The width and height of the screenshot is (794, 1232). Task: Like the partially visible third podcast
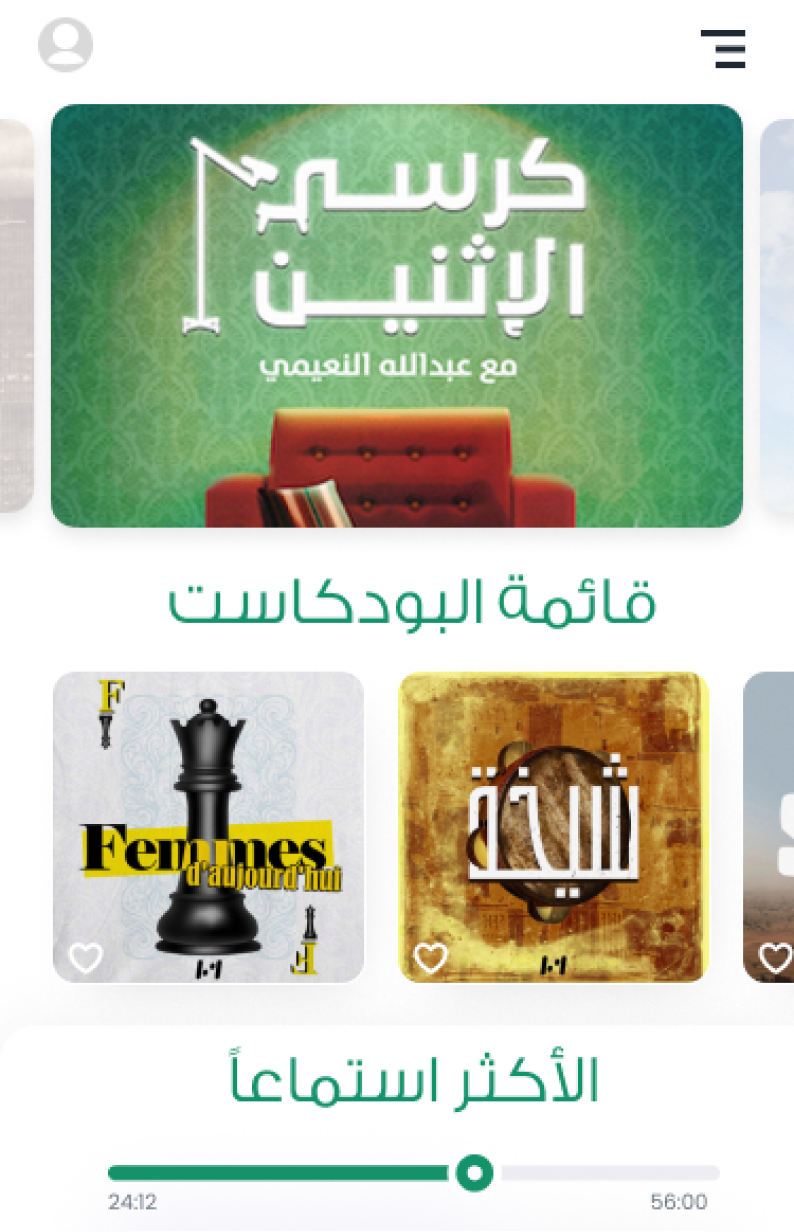click(x=776, y=958)
